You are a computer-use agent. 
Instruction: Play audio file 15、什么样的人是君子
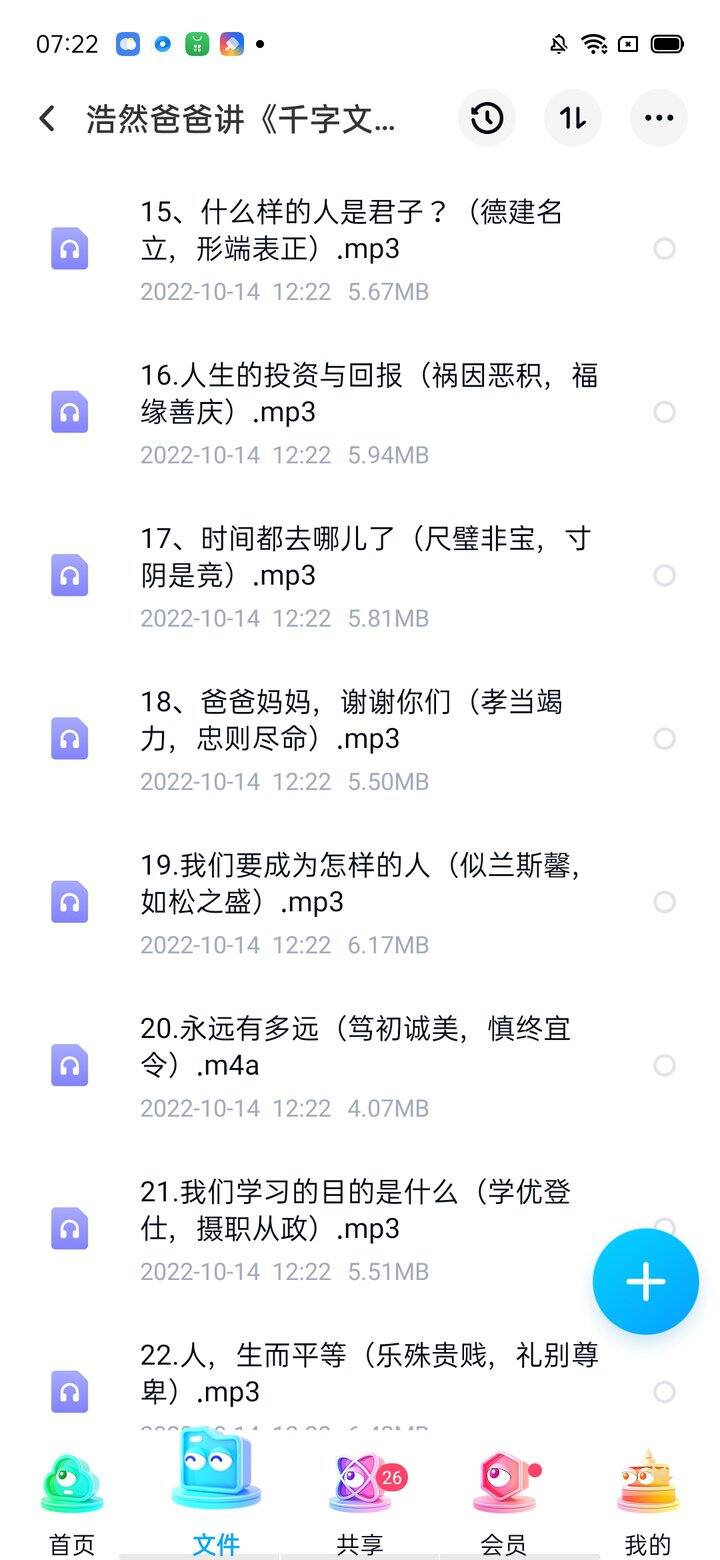(x=360, y=249)
